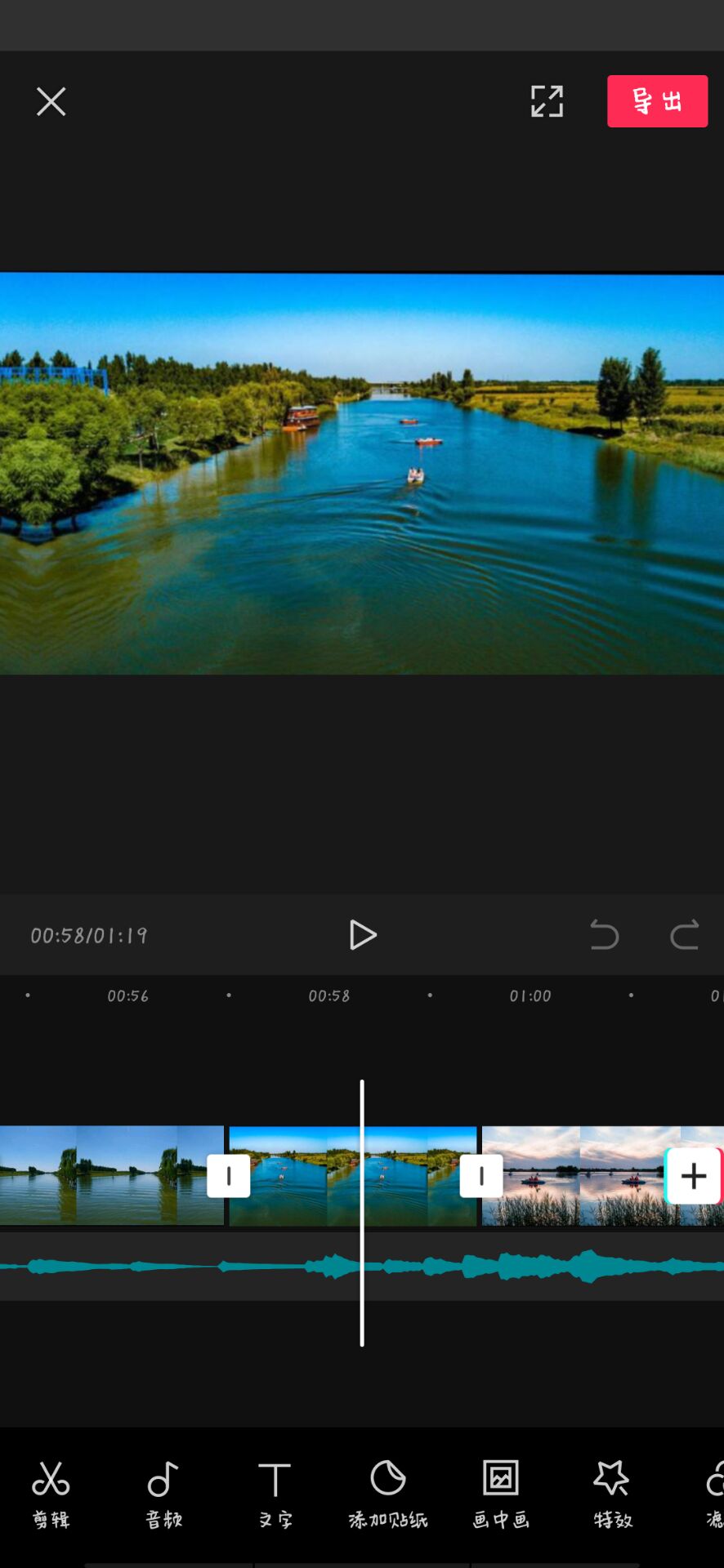Screen dimensions: 724x1568
Task: Close the video editor
Action: click(51, 102)
